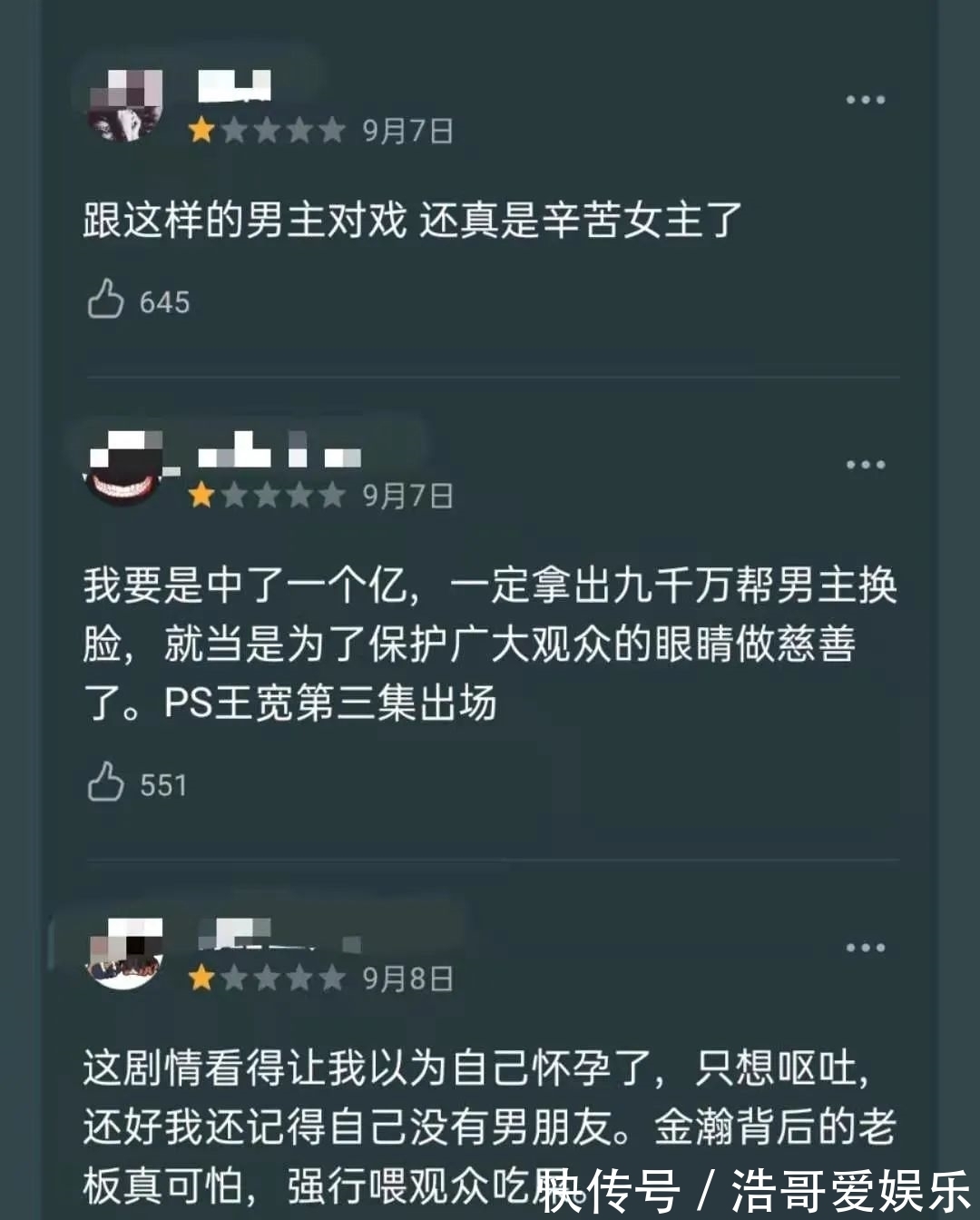
Task: Open overflow menu on the 9月8日 review
Action: pos(865,948)
